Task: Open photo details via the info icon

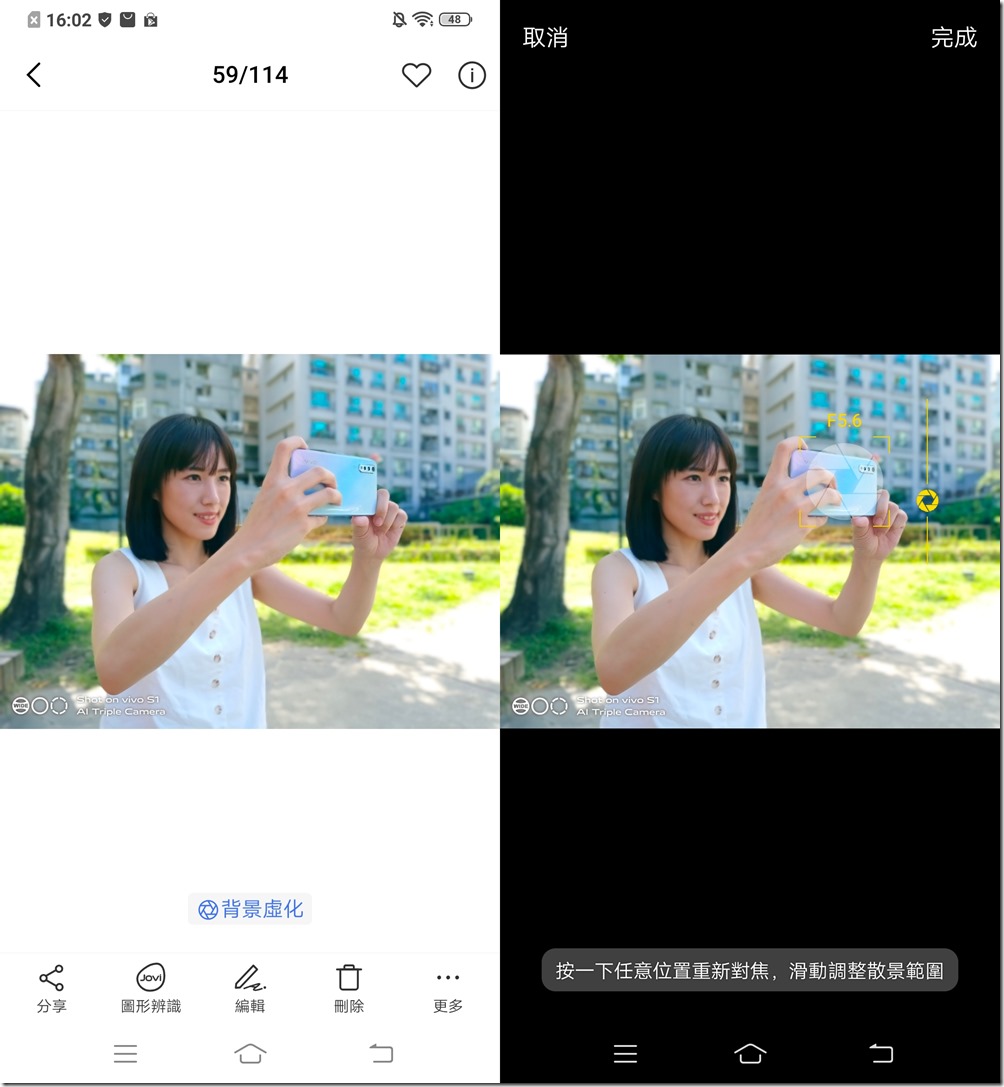Action: click(x=472, y=75)
